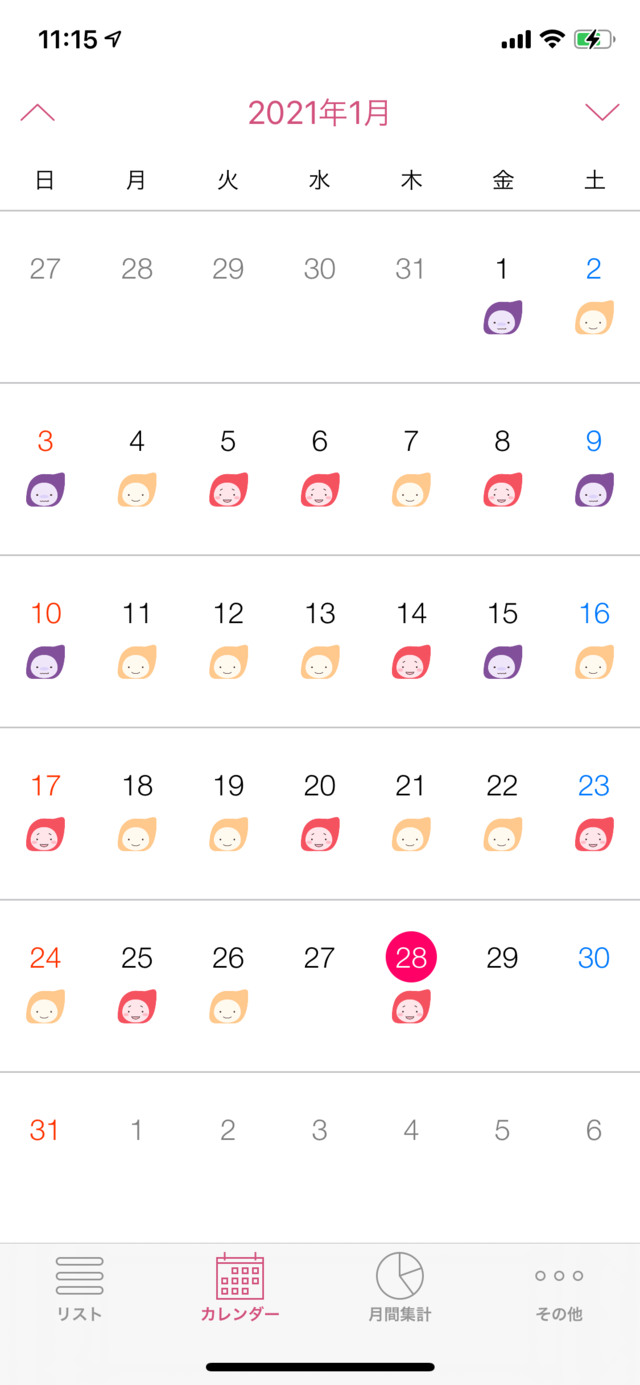The image size is (640, 1385).
Task: Open the 月間集計 tab
Action: click(400, 1289)
